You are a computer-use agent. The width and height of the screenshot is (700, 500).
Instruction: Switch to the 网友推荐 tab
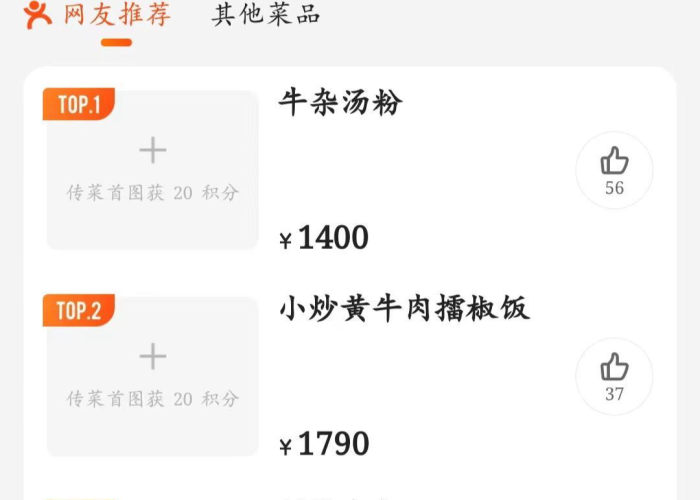coord(115,15)
